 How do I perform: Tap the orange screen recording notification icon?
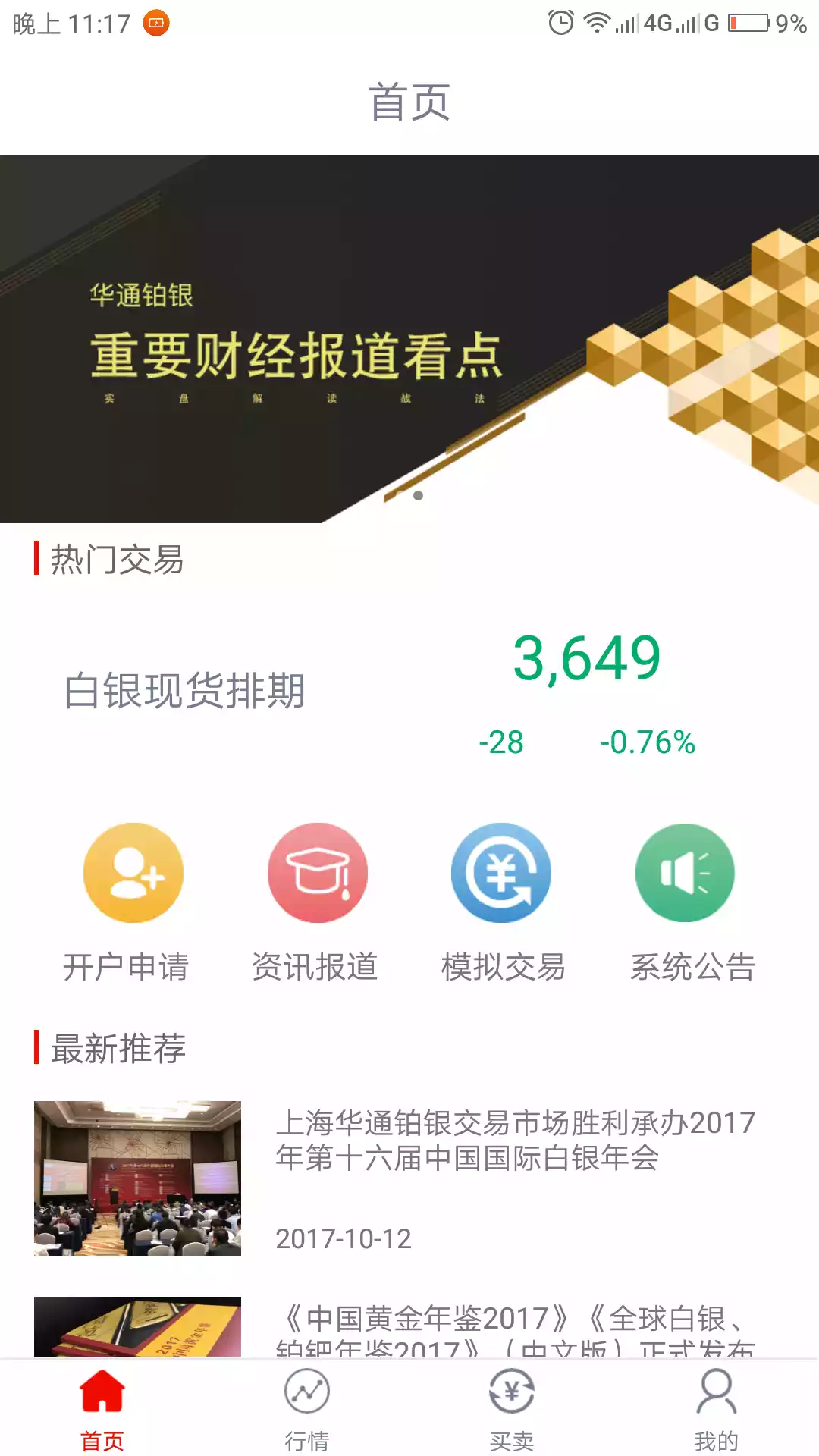(x=155, y=22)
